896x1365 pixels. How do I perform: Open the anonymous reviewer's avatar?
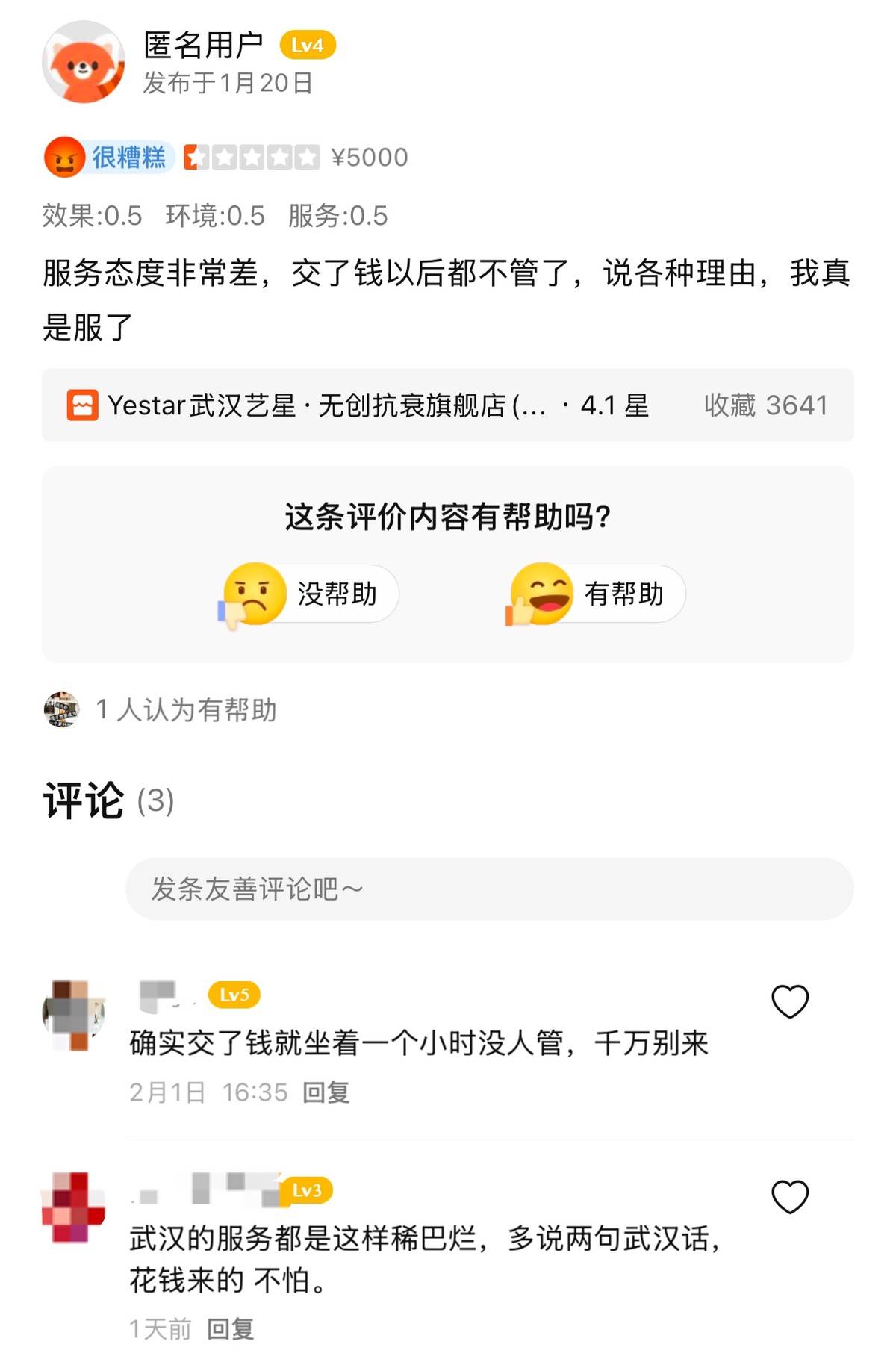83,62
